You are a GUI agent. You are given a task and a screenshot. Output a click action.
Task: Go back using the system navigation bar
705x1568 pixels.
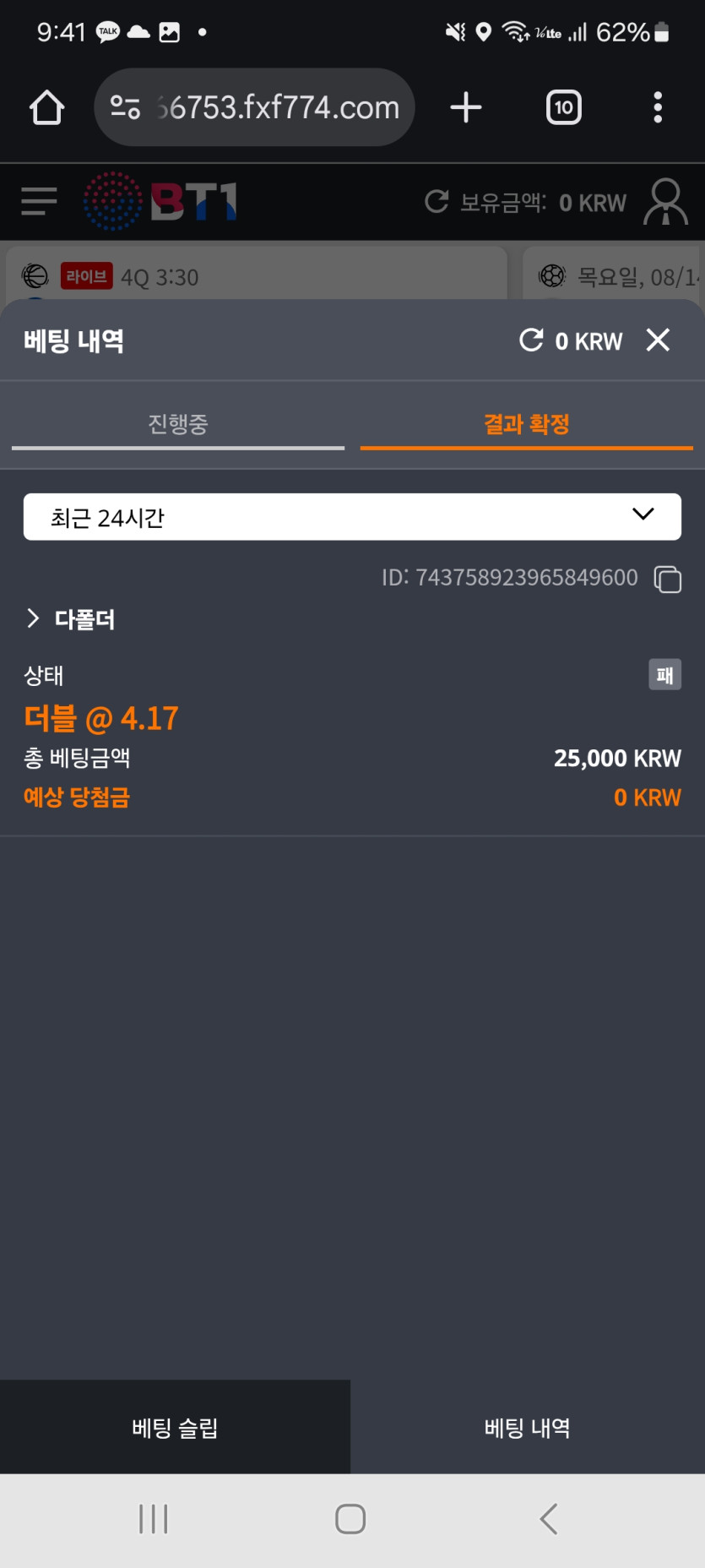pyautogui.click(x=549, y=1518)
